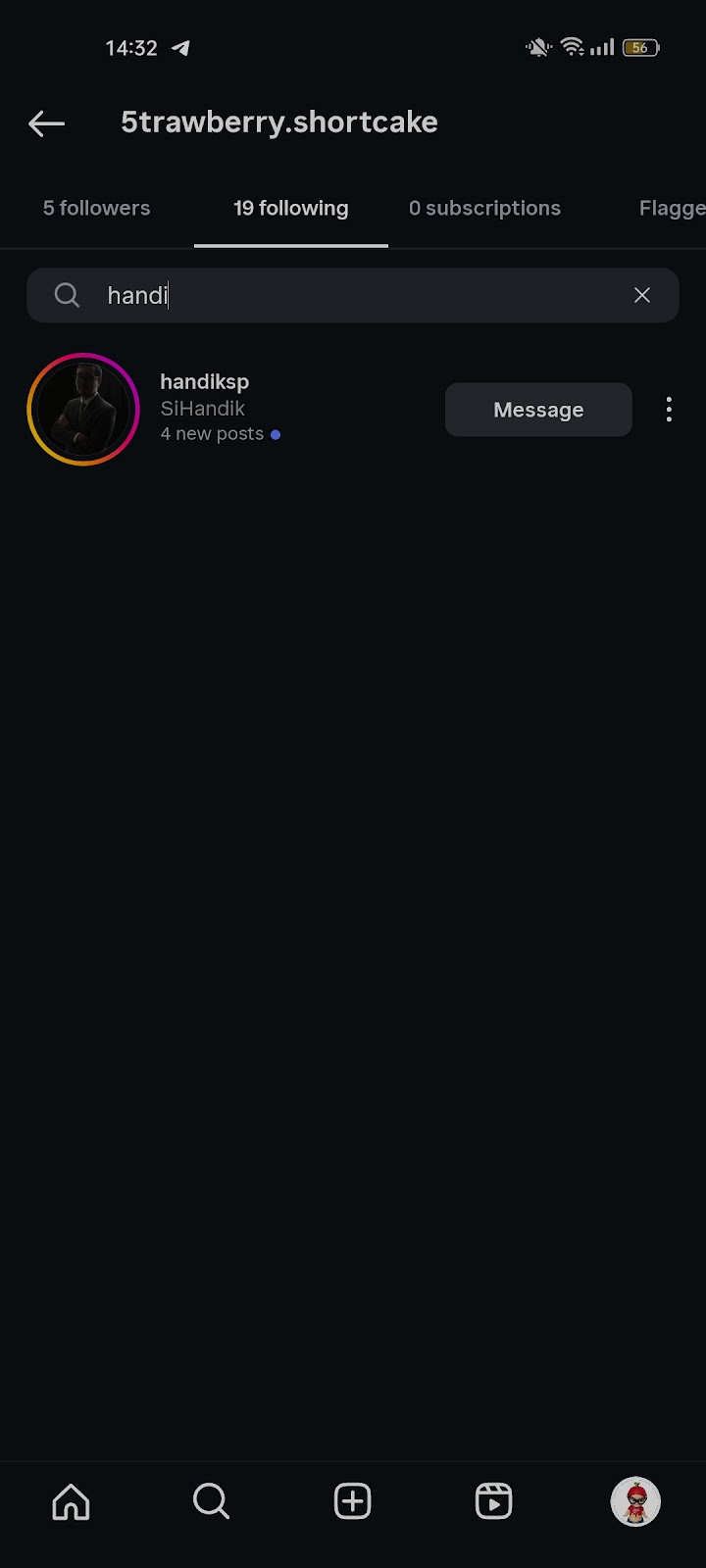Open my profile from the avatar
Viewport: 706px width, 1568px height.
coord(635,1501)
